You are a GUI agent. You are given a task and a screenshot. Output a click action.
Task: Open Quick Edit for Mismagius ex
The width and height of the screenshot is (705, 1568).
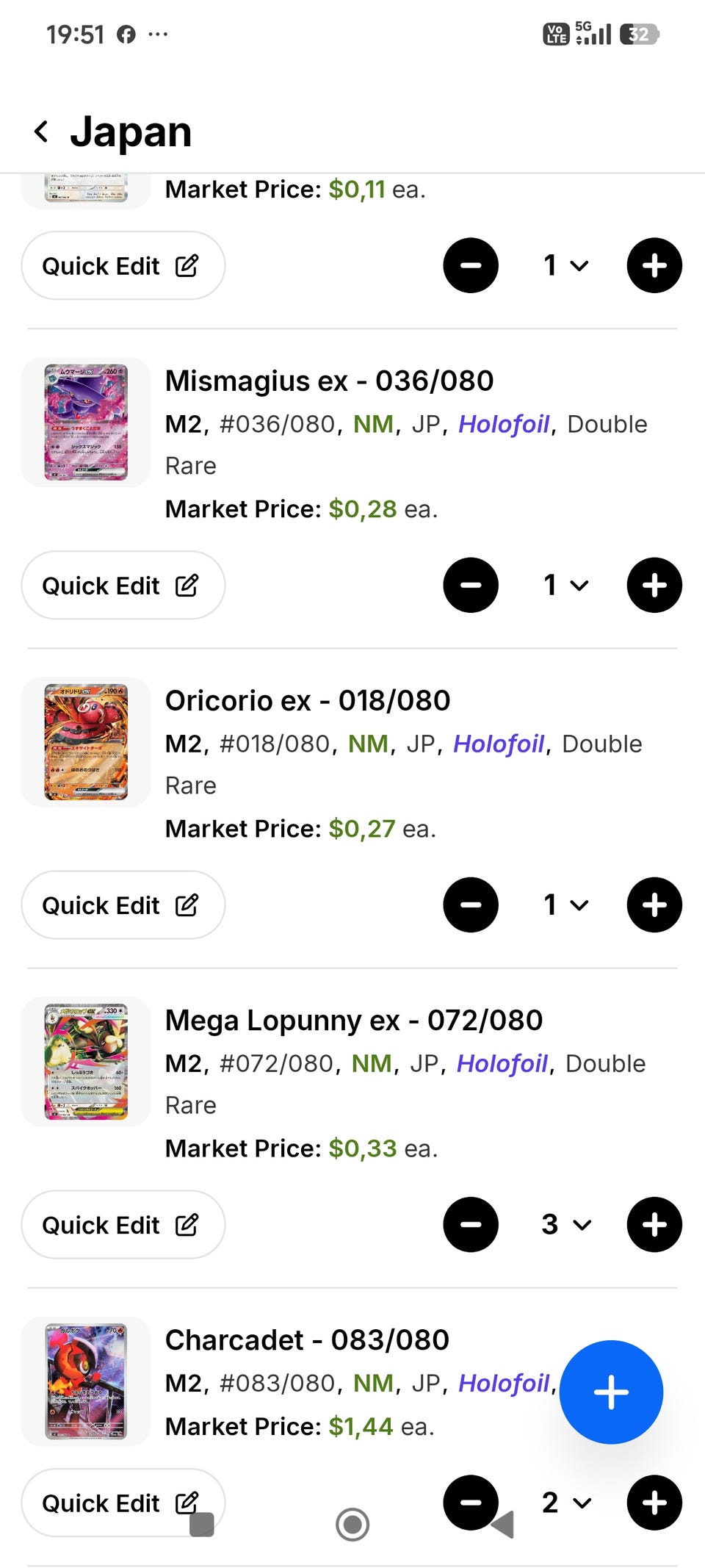coord(123,586)
